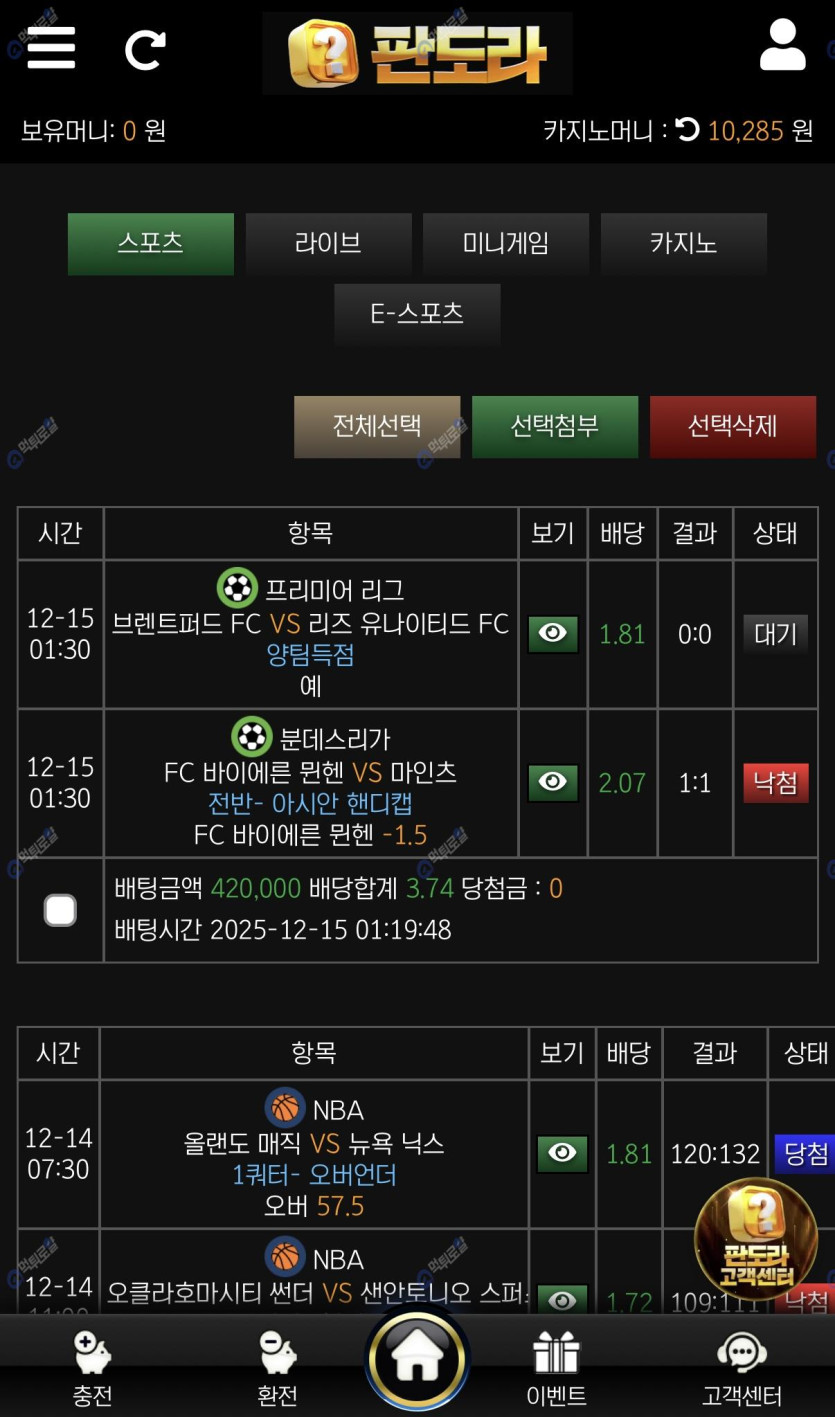835x1417 pixels.
Task: Refresh the page with the reload icon
Action: [145, 49]
